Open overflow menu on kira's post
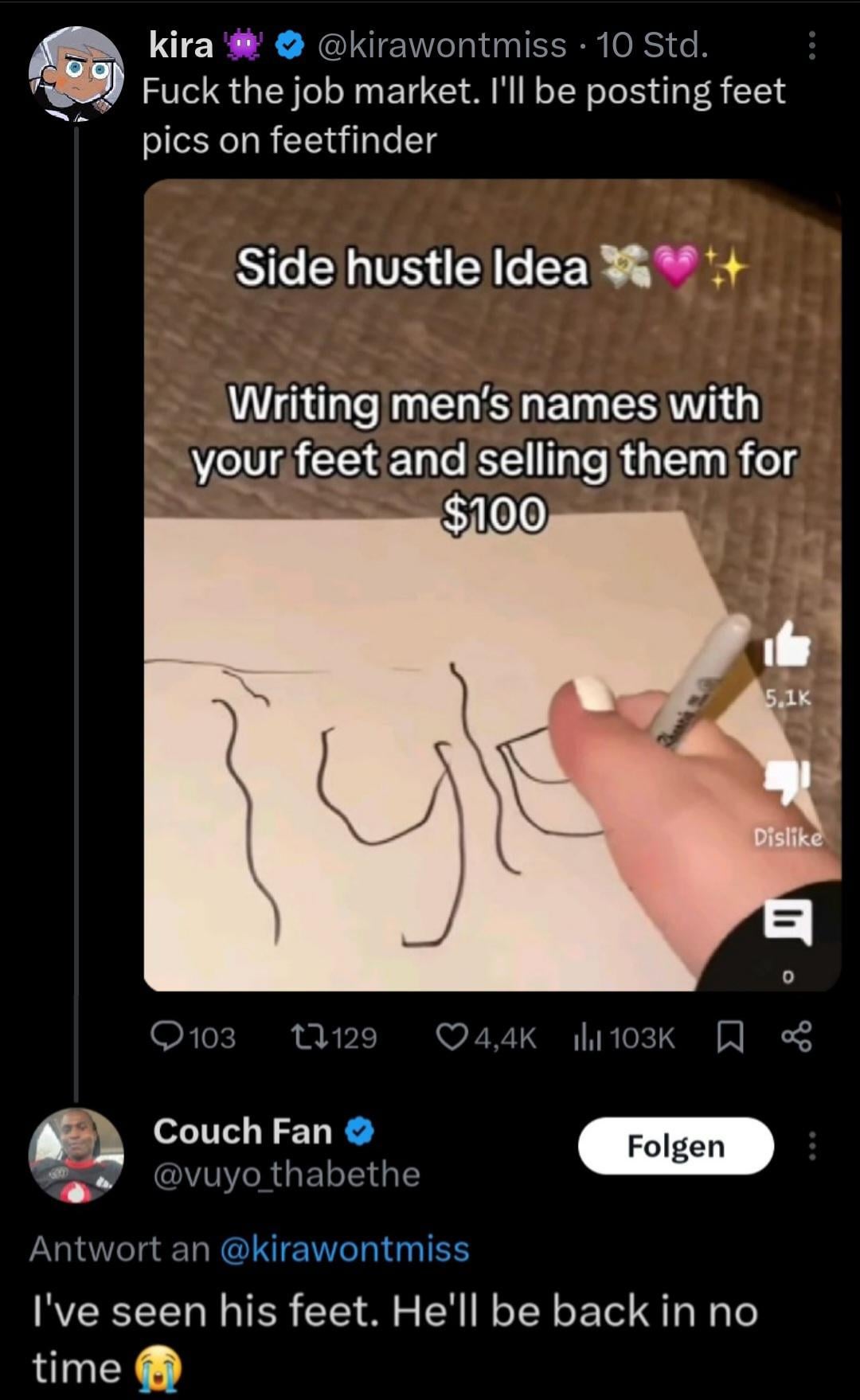This screenshot has width=860, height=1400. coord(811,46)
